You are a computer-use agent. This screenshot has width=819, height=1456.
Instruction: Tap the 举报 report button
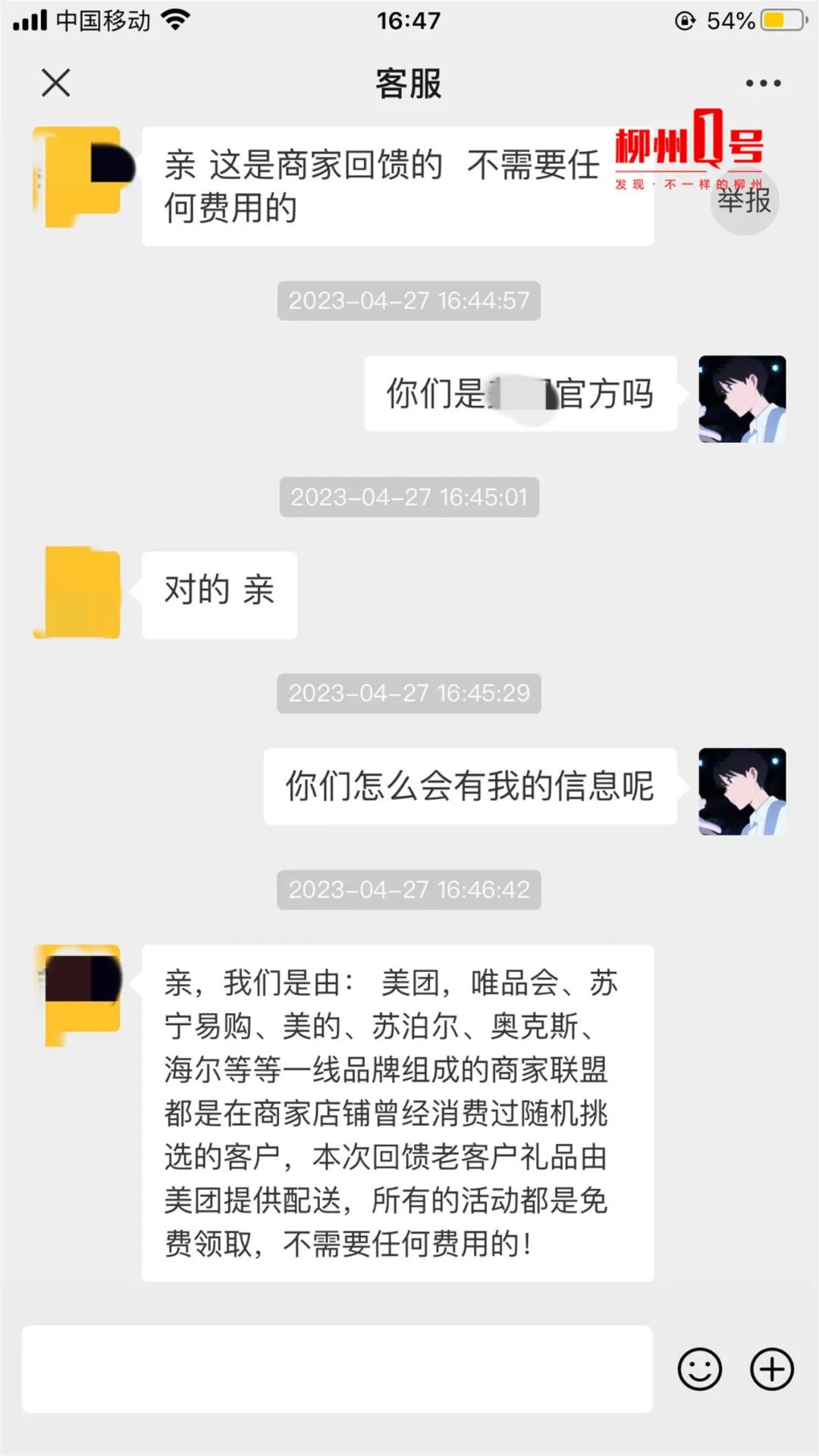pos(745,201)
